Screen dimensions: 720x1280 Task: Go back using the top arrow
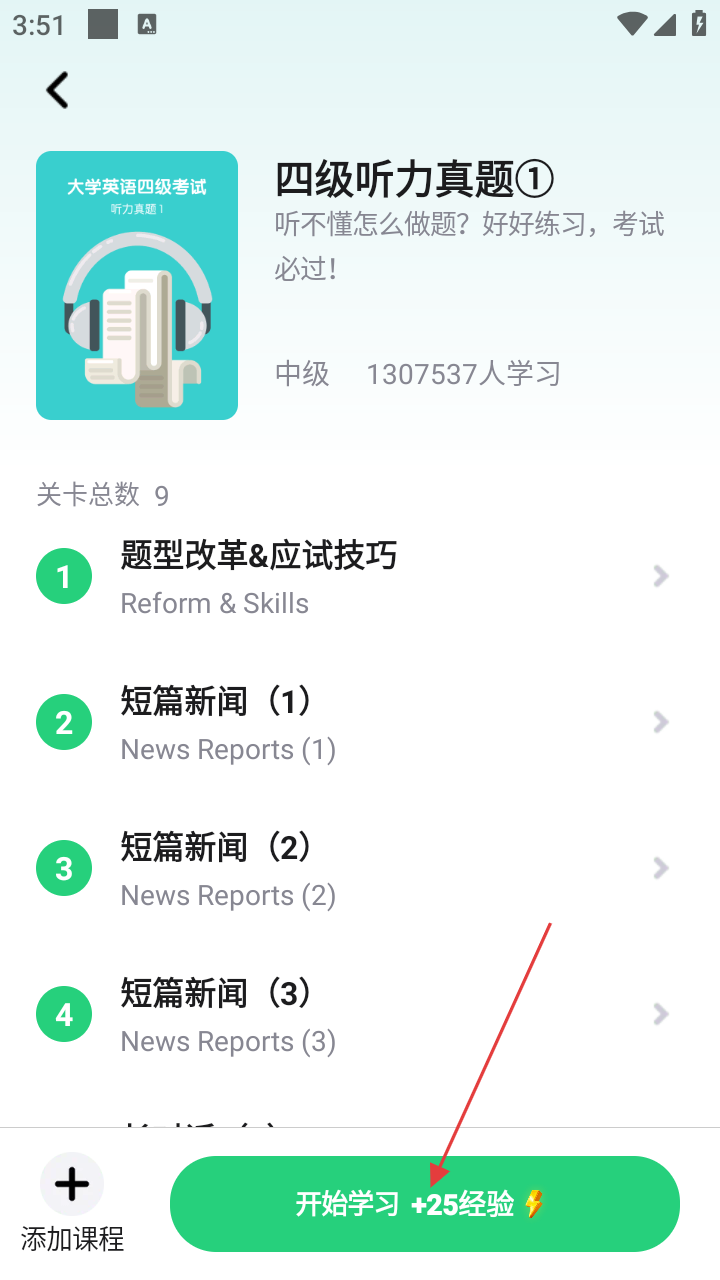tap(58, 90)
